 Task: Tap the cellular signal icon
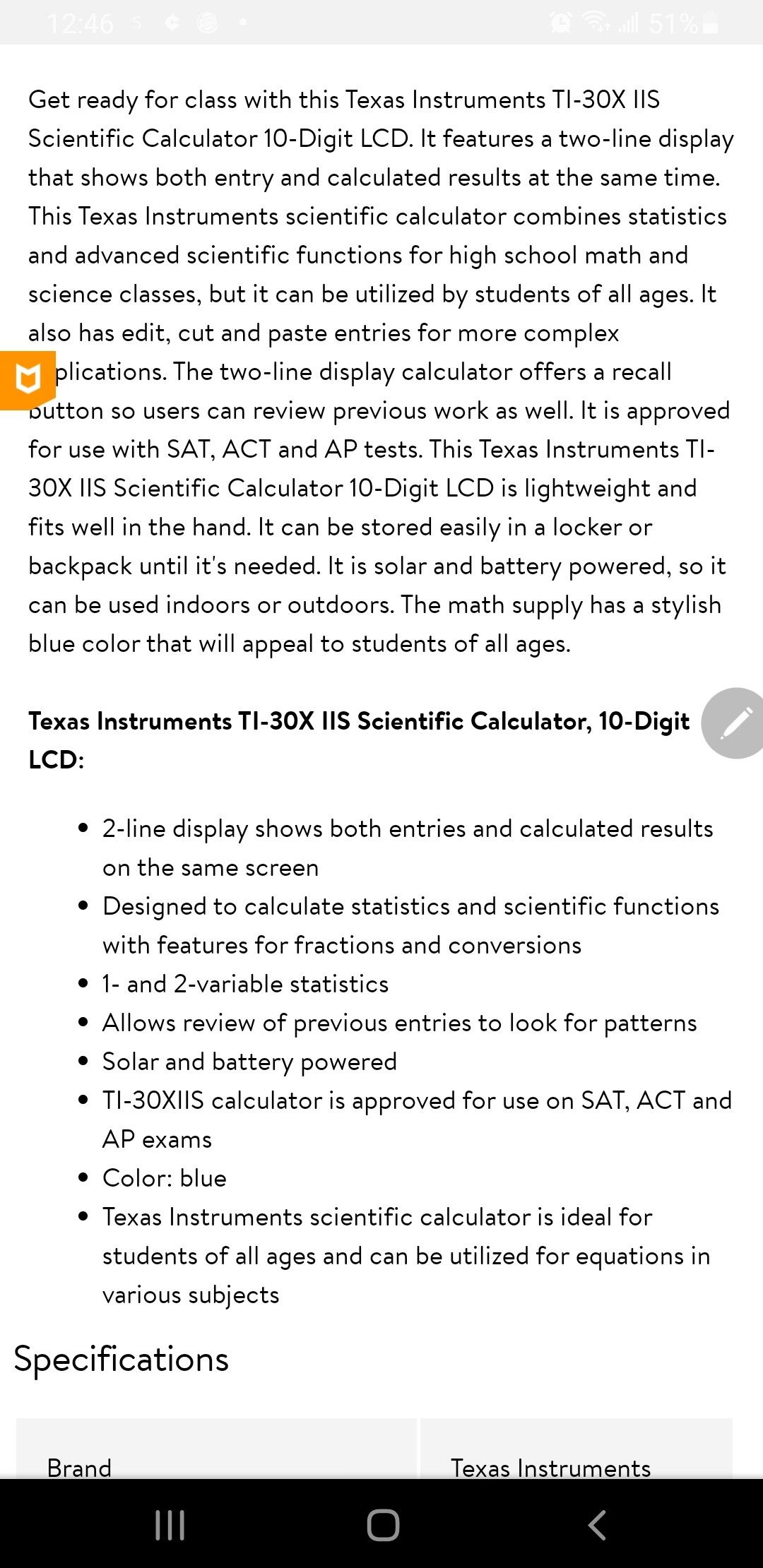(629, 23)
